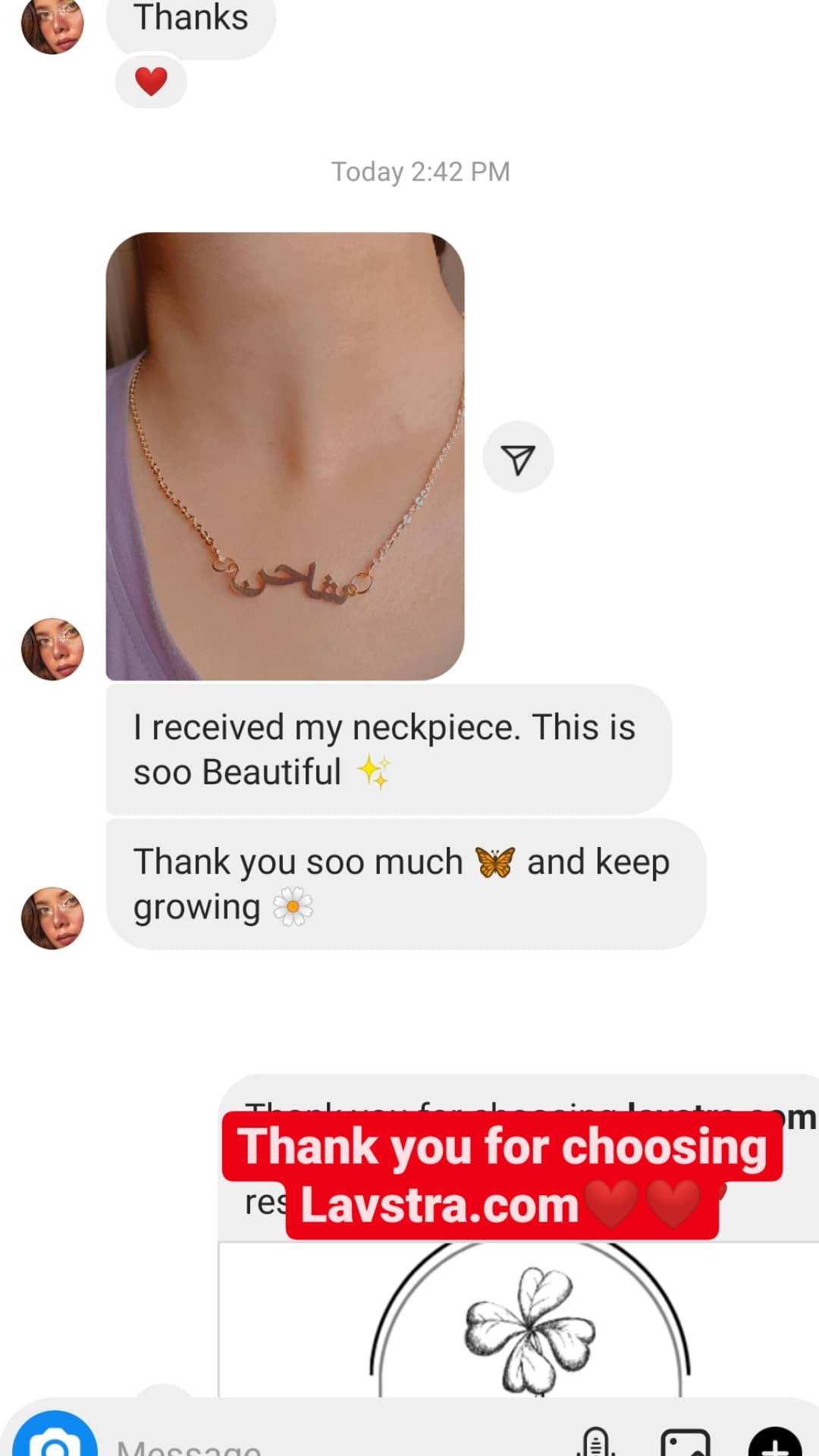Record a voice message with the microphone
The height and width of the screenshot is (1456, 819).
click(x=596, y=1441)
